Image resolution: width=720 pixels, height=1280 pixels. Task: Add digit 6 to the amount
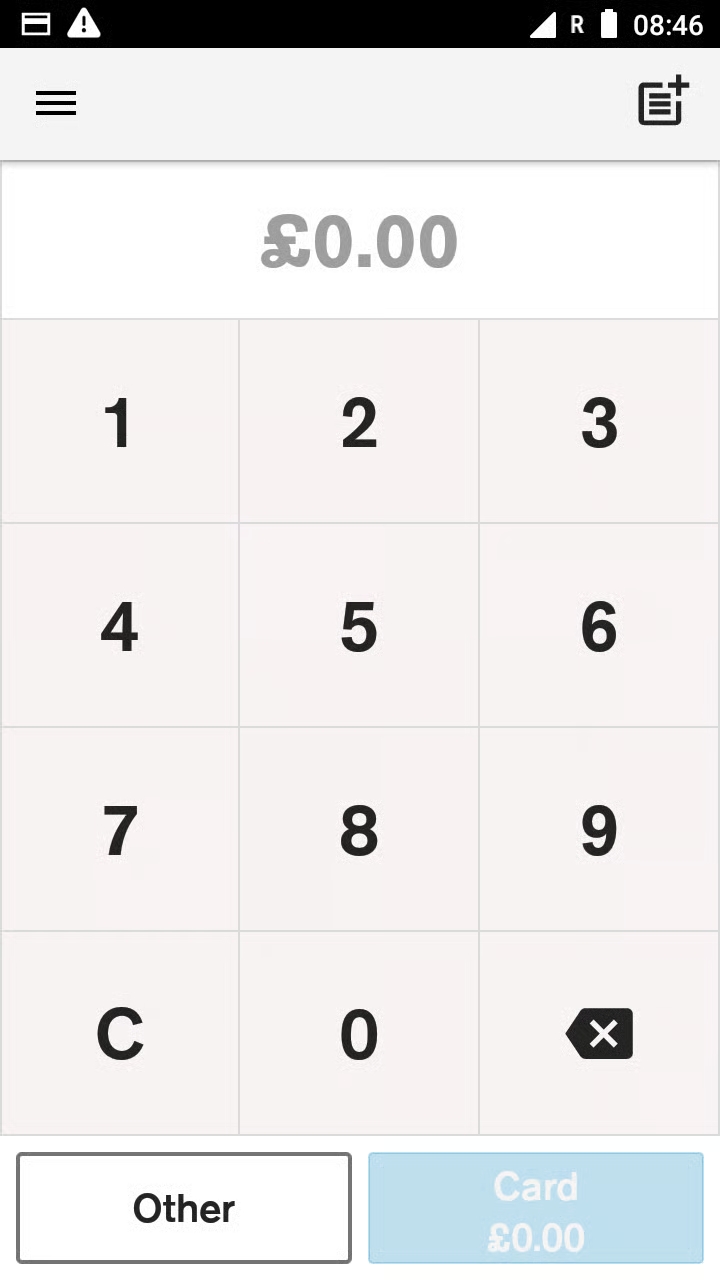(x=599, y=626)
